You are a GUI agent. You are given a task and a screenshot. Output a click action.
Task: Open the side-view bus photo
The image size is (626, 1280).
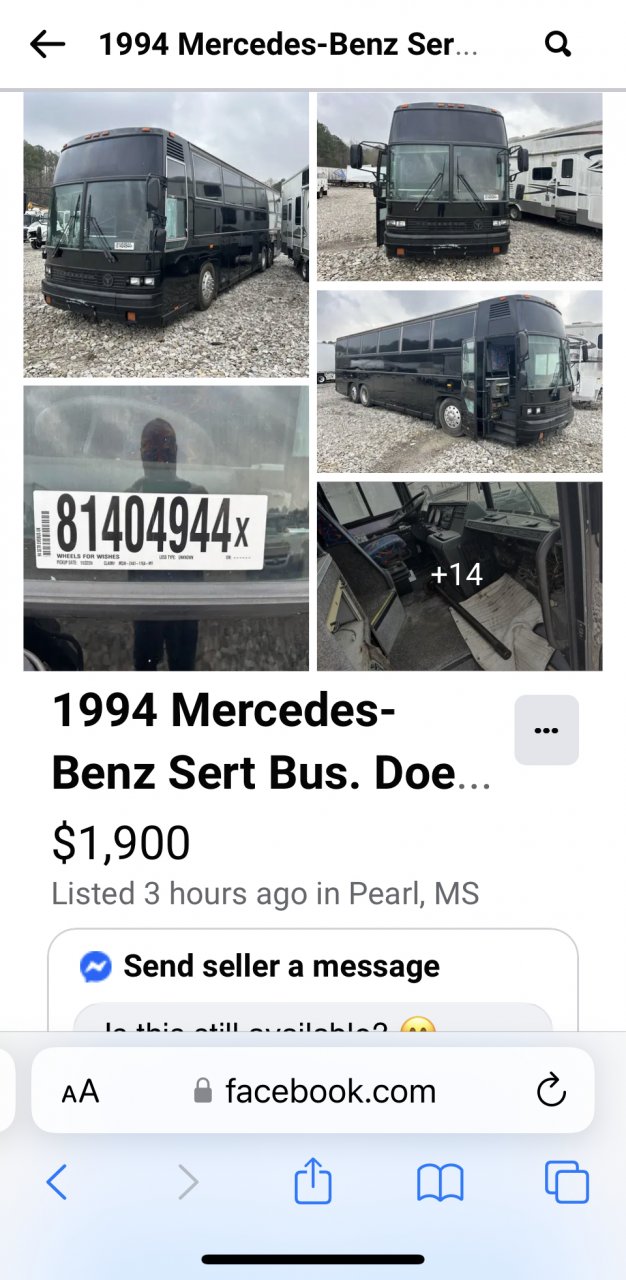[460, 381]
